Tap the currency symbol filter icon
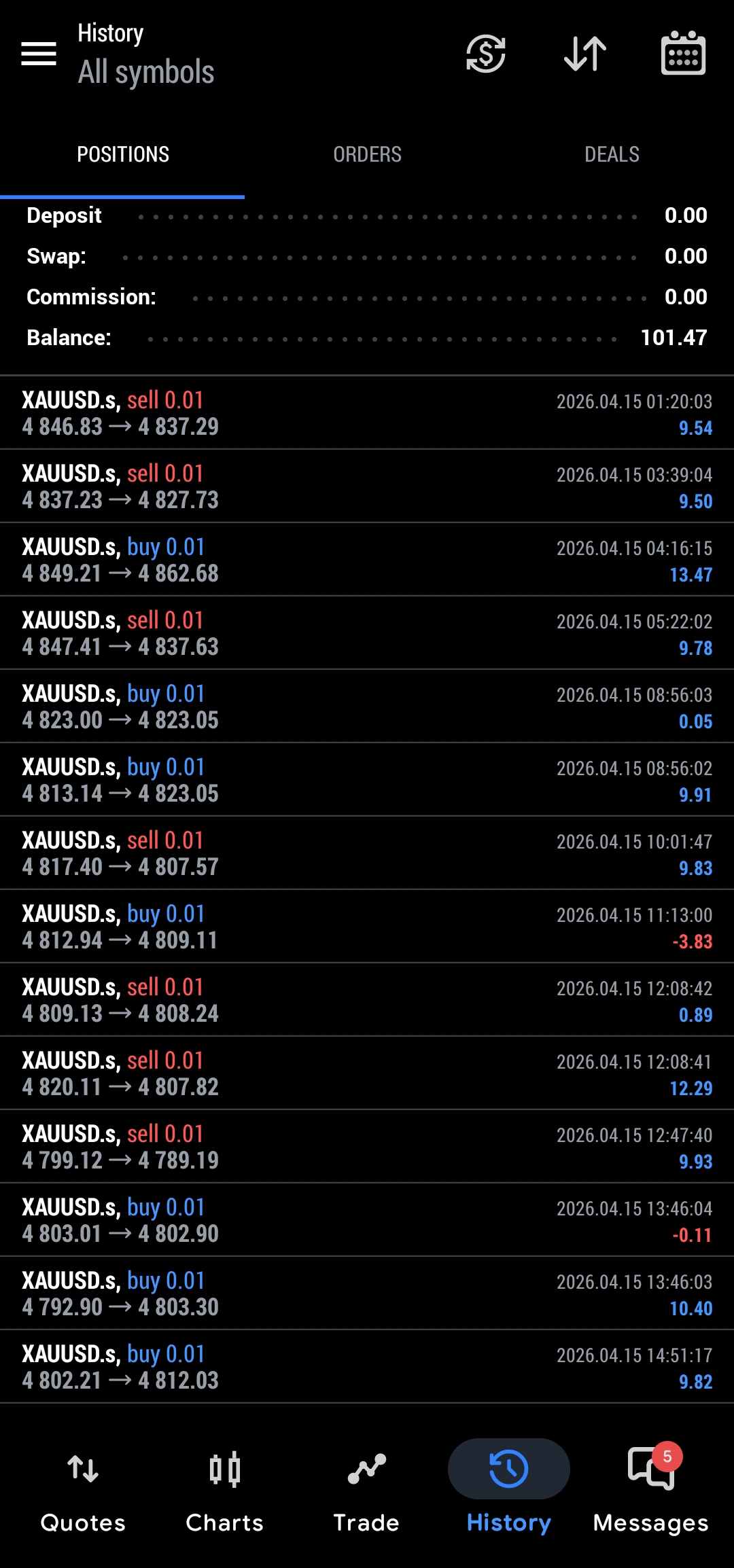Image resolution: width=734 pixels, height=1568 pixels. [x=486, y=54]
